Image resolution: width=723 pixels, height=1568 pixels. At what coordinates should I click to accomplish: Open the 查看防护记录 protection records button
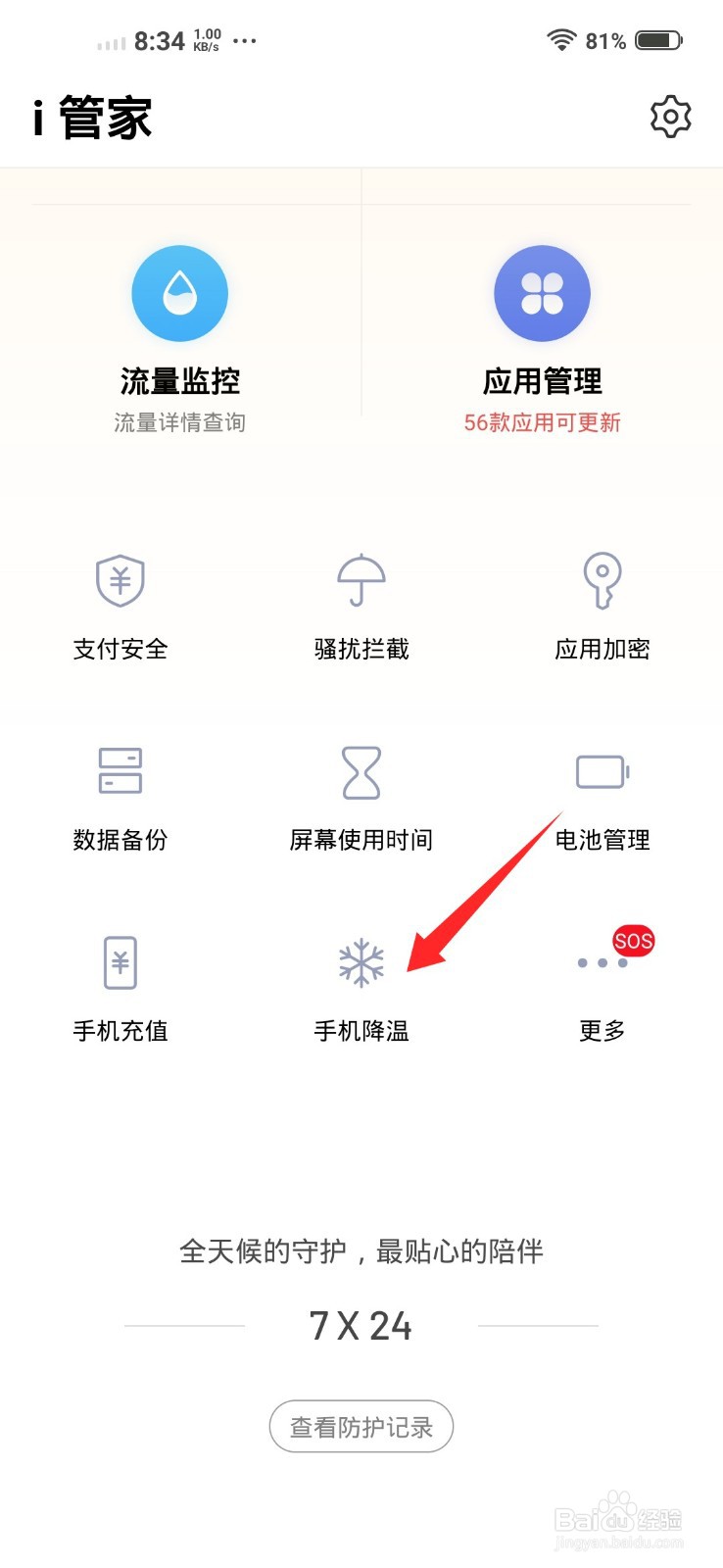point(361,1427)
